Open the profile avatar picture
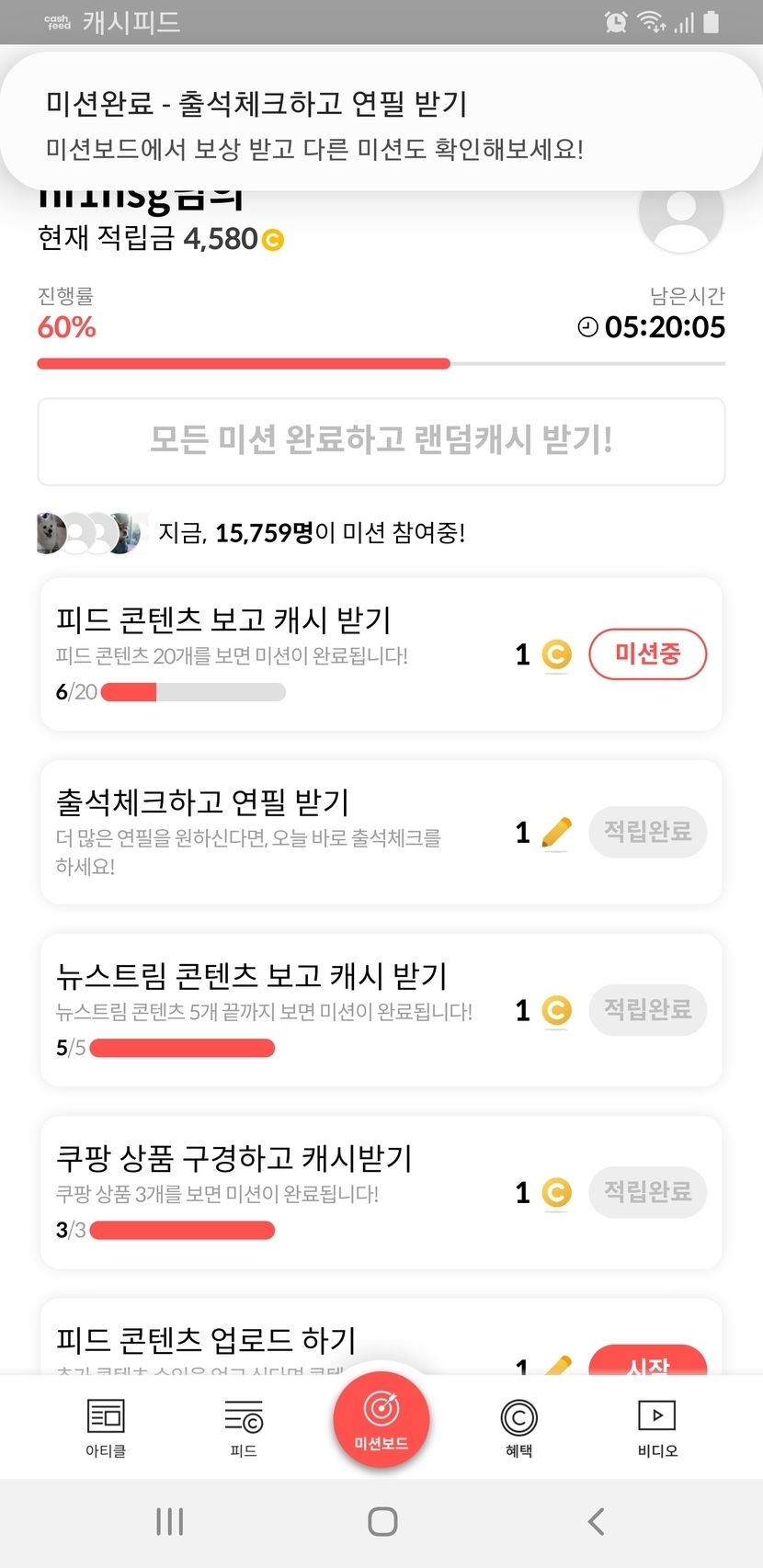 (681, 215)
